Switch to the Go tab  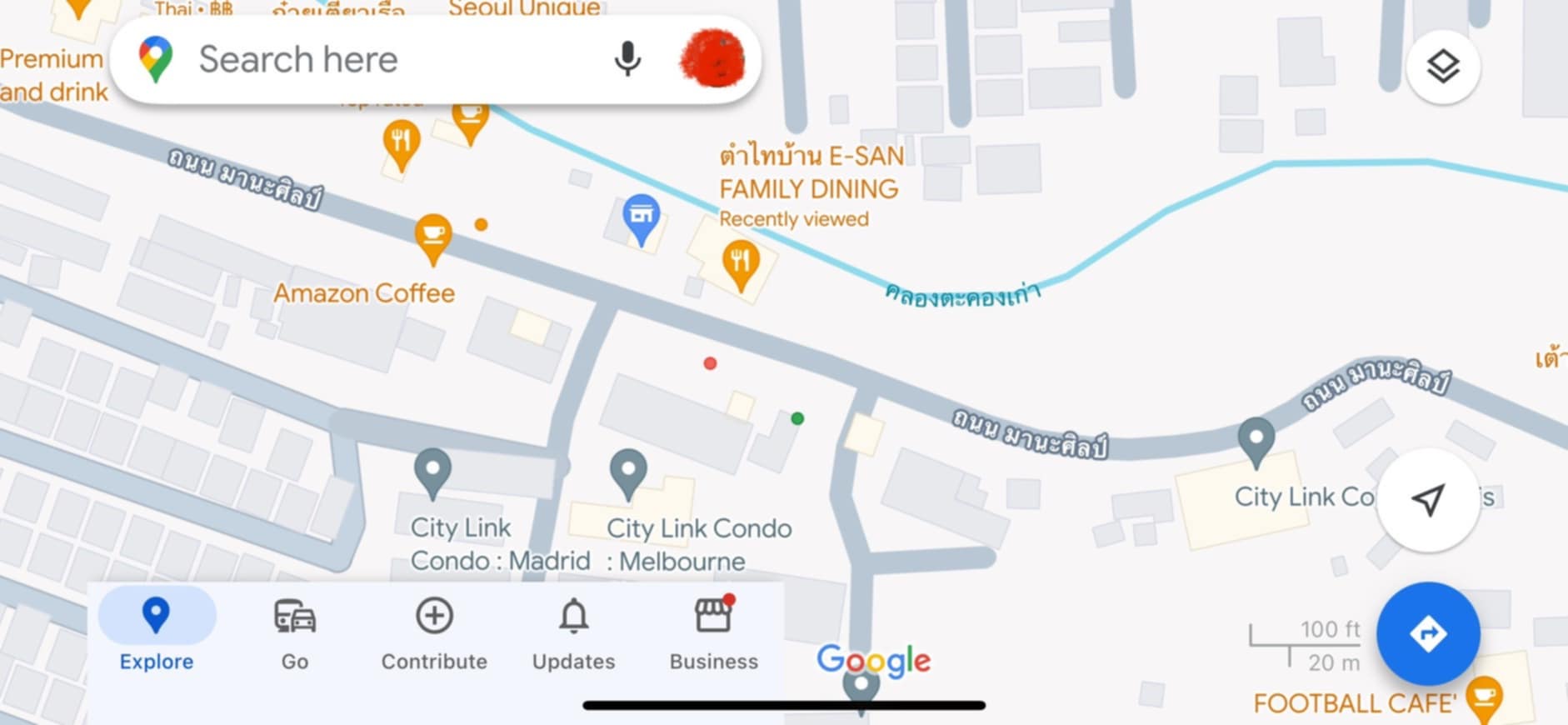295,633
